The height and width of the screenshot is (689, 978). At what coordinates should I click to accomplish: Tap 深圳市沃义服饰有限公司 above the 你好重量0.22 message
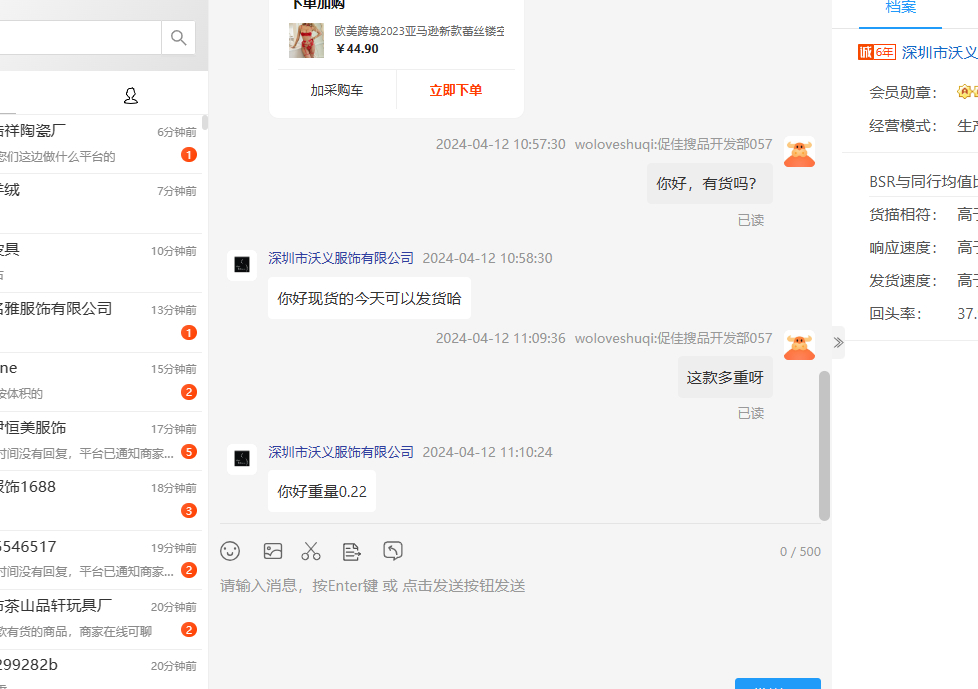(x=341, y=452)
